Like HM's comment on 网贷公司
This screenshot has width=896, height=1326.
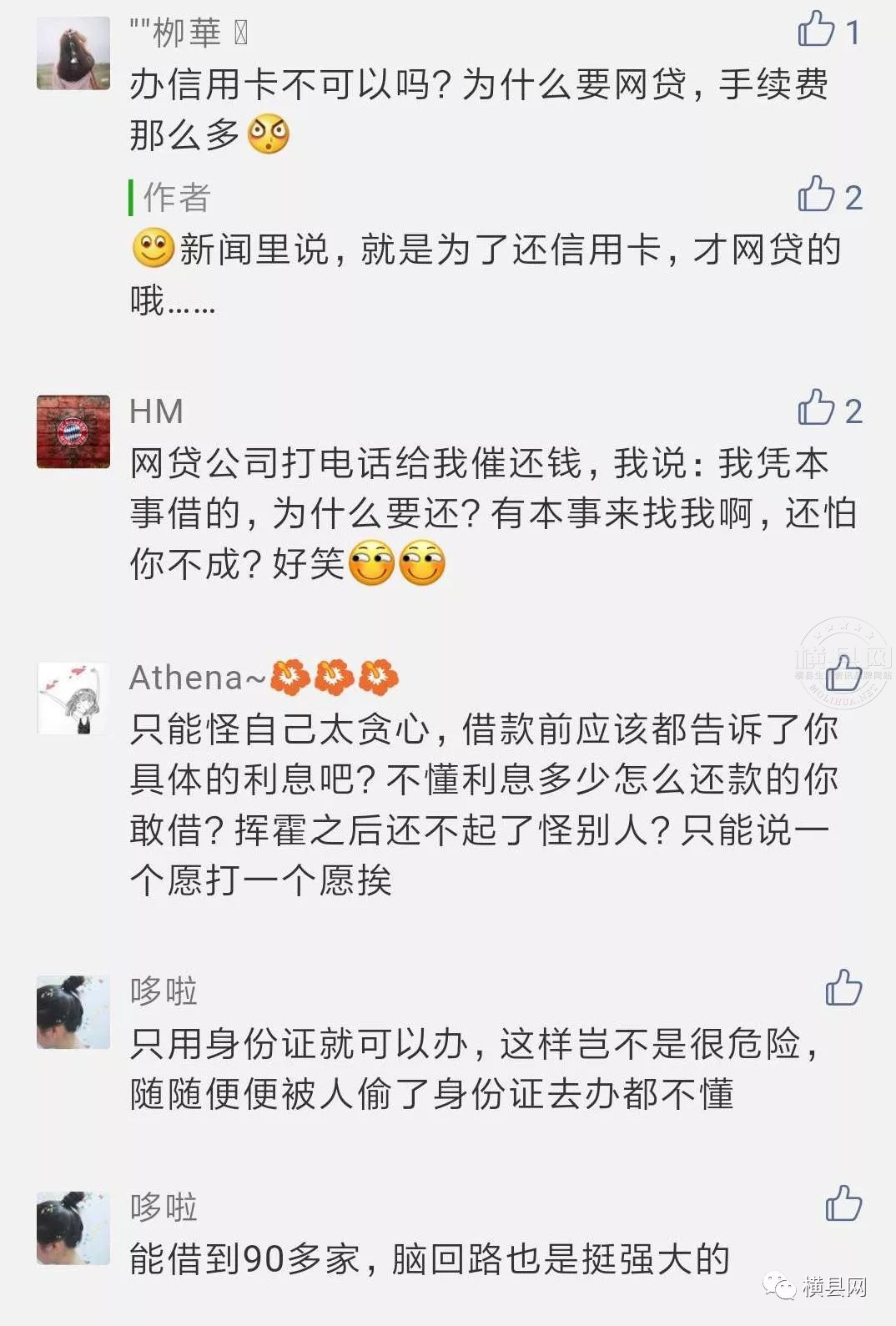(816, 409)
